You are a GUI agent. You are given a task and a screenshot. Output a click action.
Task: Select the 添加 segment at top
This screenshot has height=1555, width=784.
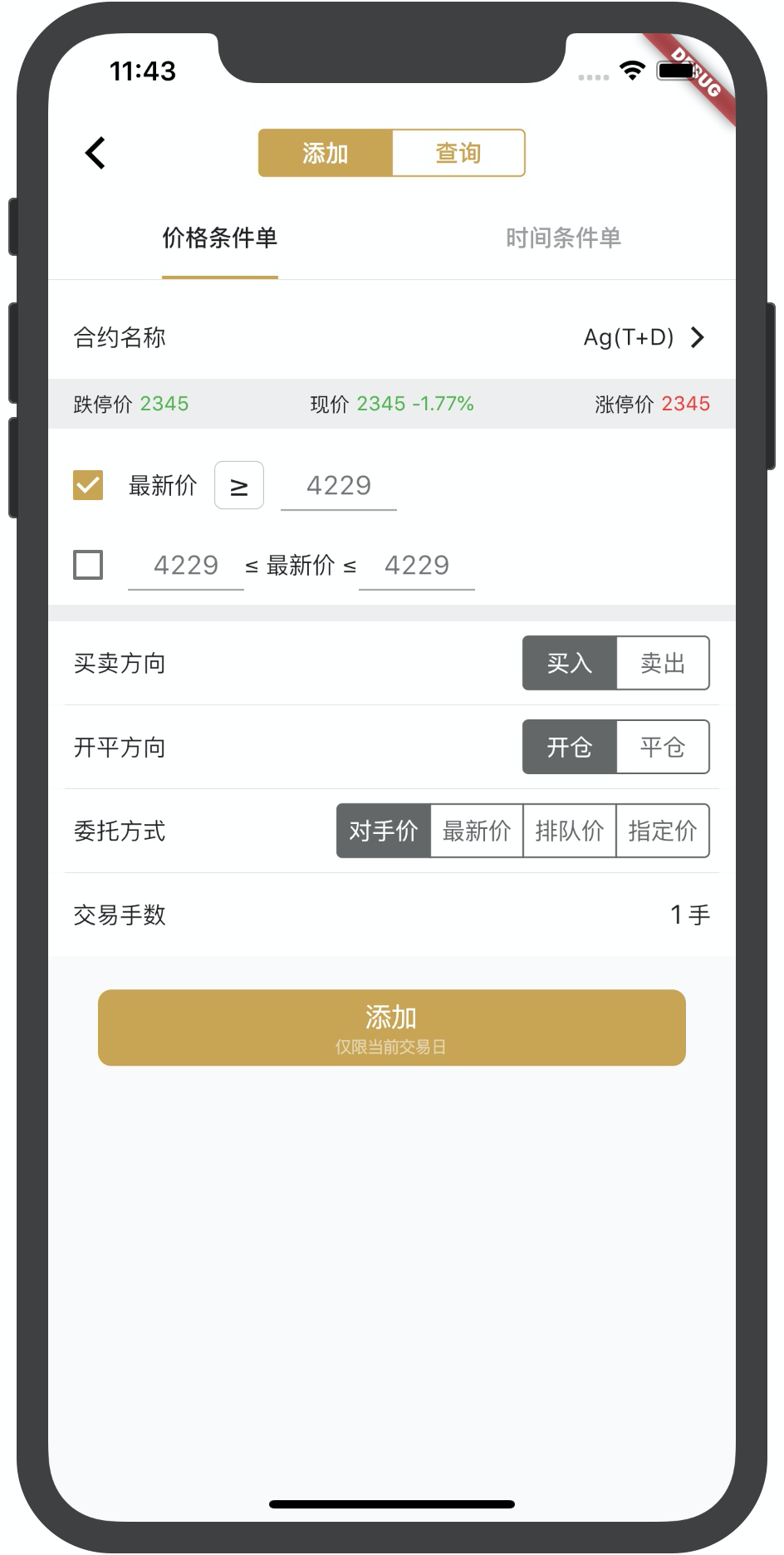(x=325, y=153)
